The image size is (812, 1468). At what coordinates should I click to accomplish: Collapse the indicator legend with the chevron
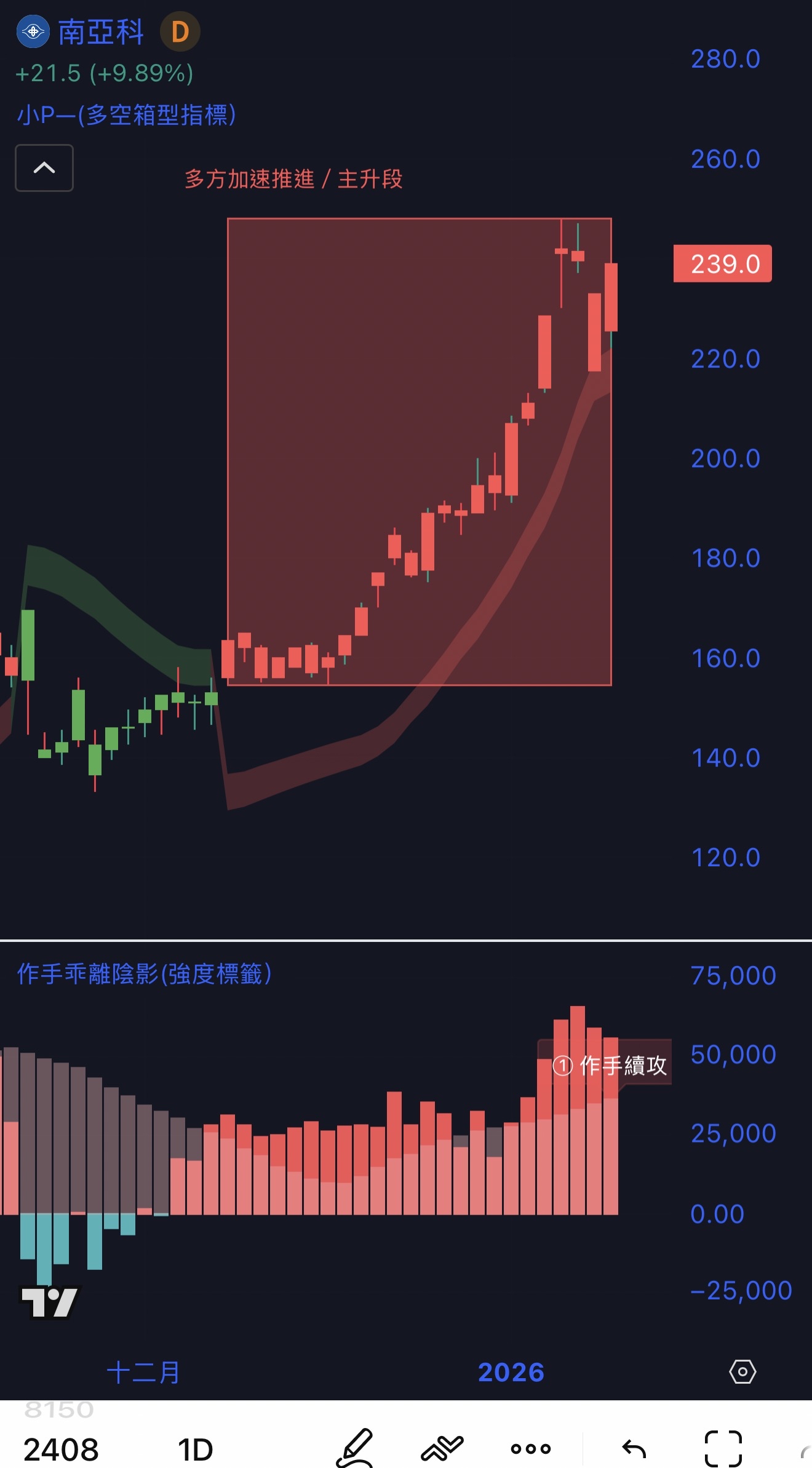[x=44, y=168]
